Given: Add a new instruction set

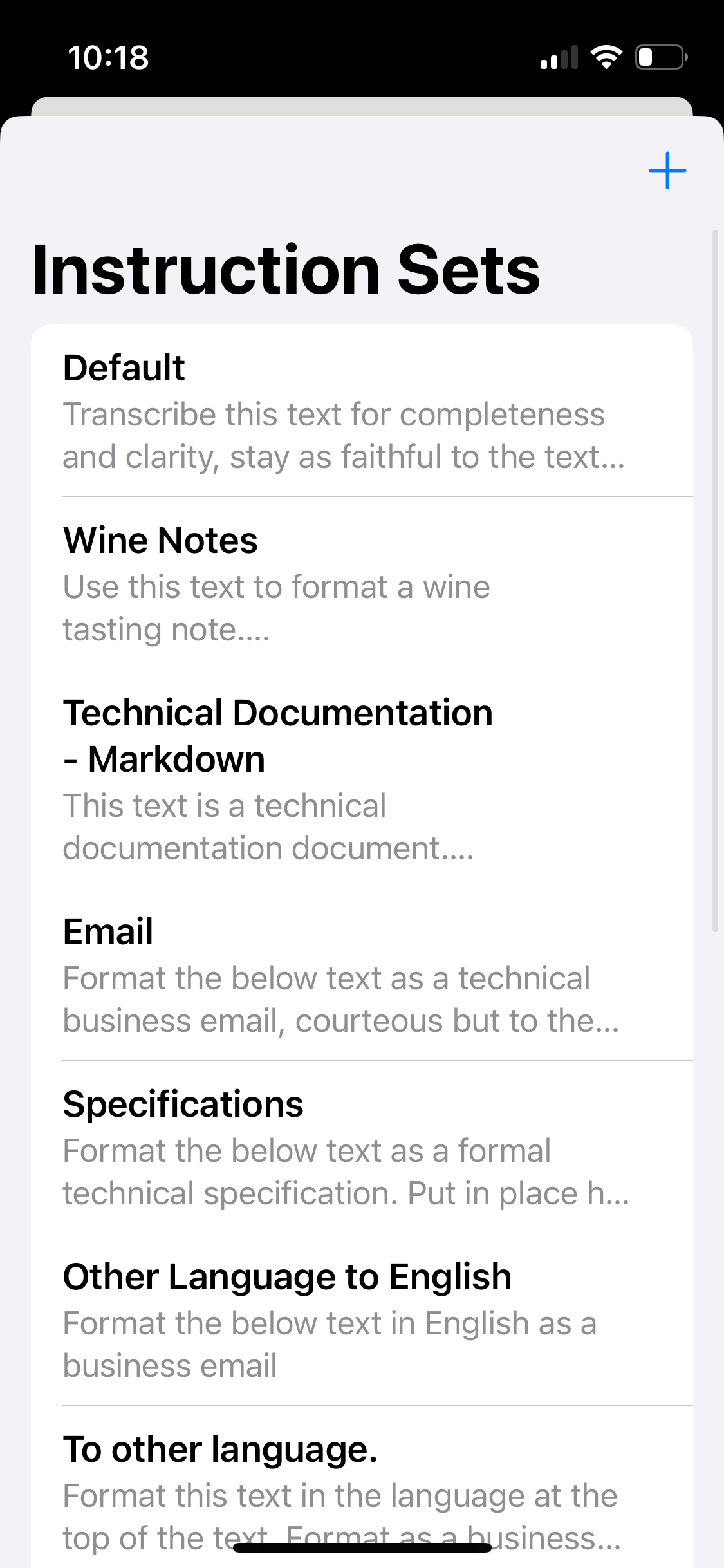Looking at the screenshot, I should coord(667,171).
